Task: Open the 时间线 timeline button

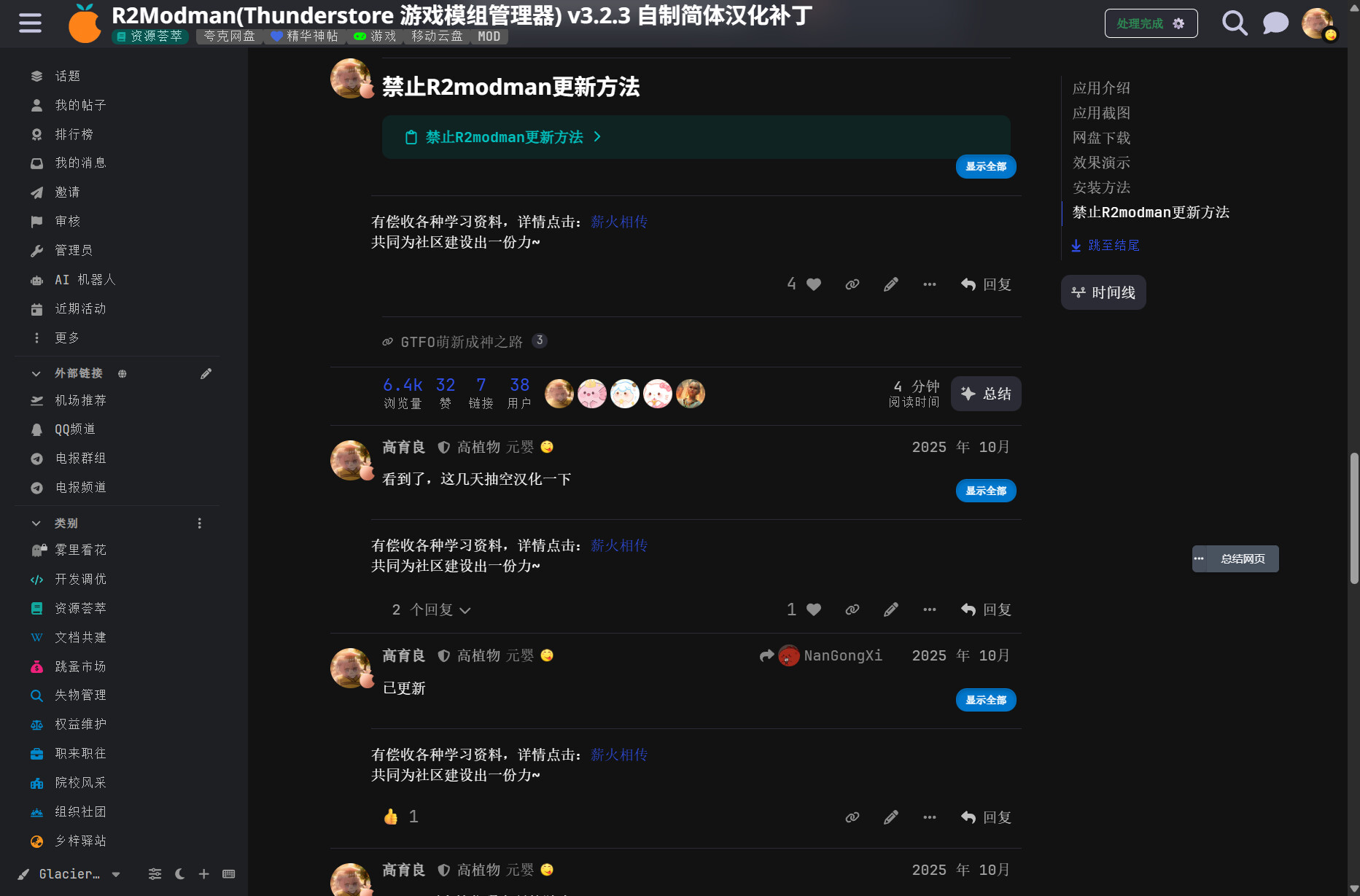Action: pos(1103,292)
